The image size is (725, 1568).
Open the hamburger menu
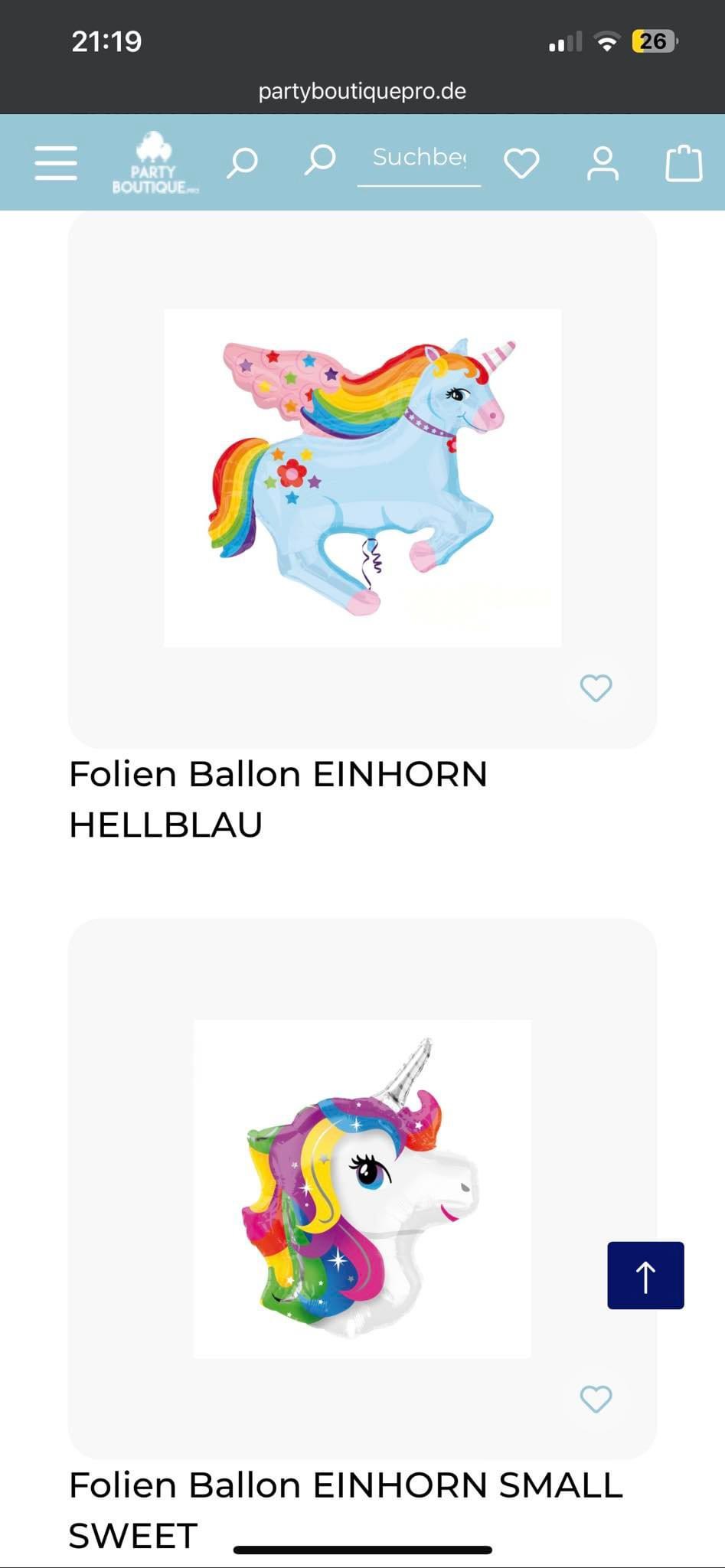click(x=56, y=163)
